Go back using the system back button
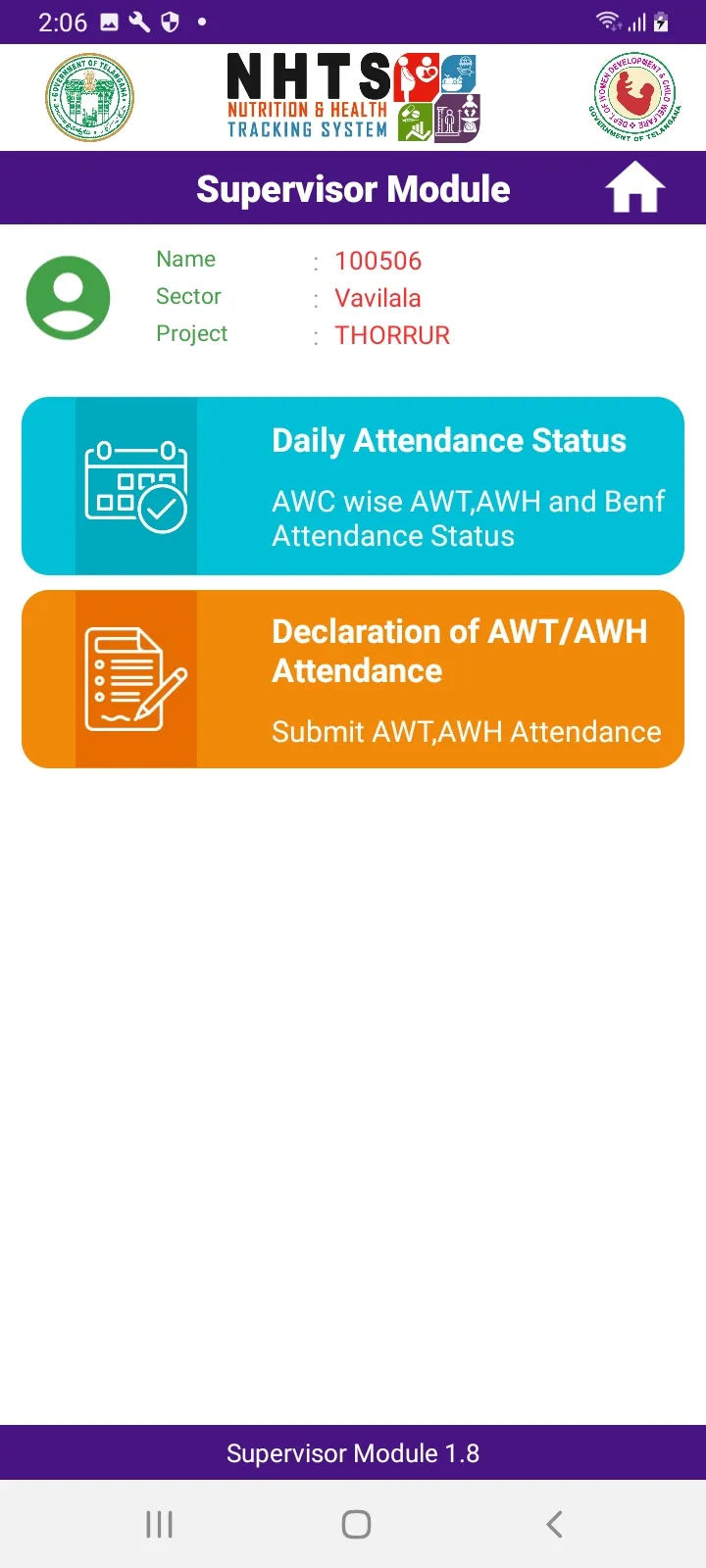The height and width of the screenshot is (1568, 706). click(x=554, y=1524)
